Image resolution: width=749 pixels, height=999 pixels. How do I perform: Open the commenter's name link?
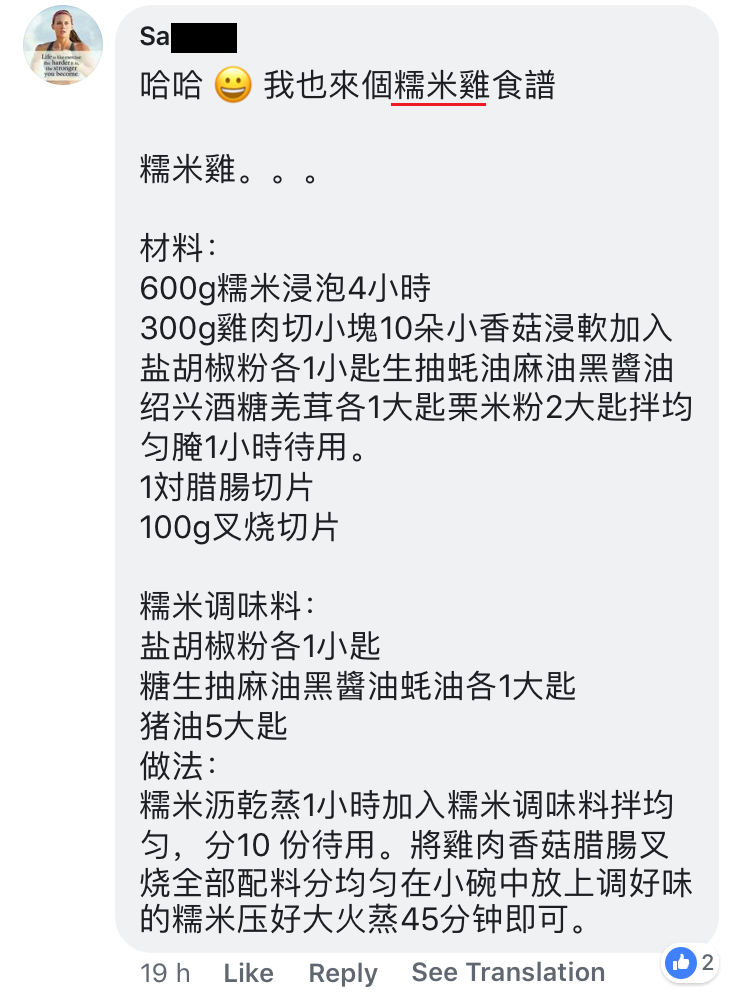(x=188, y=38)
